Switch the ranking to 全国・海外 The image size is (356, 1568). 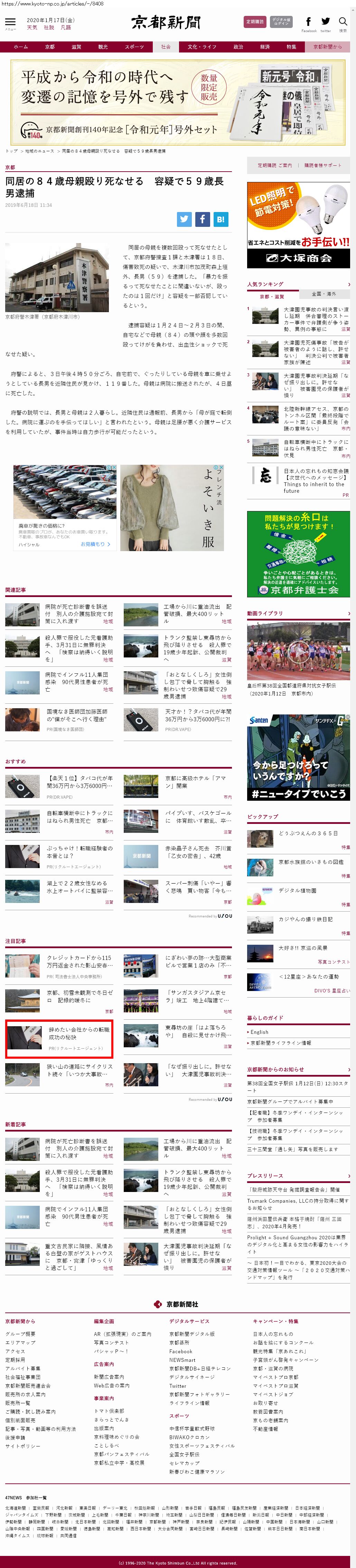tap(324, 294)
